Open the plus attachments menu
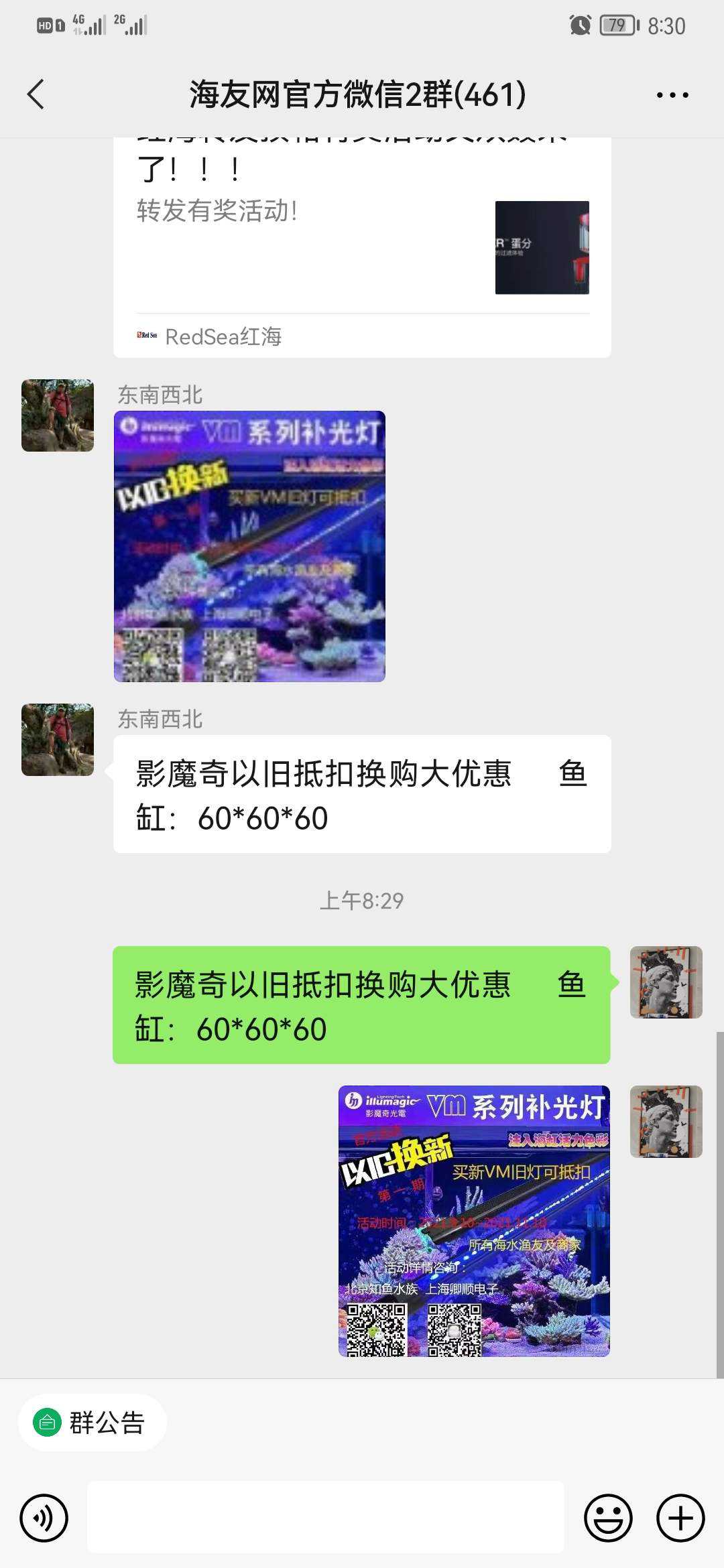 (x=680, y=1518)
